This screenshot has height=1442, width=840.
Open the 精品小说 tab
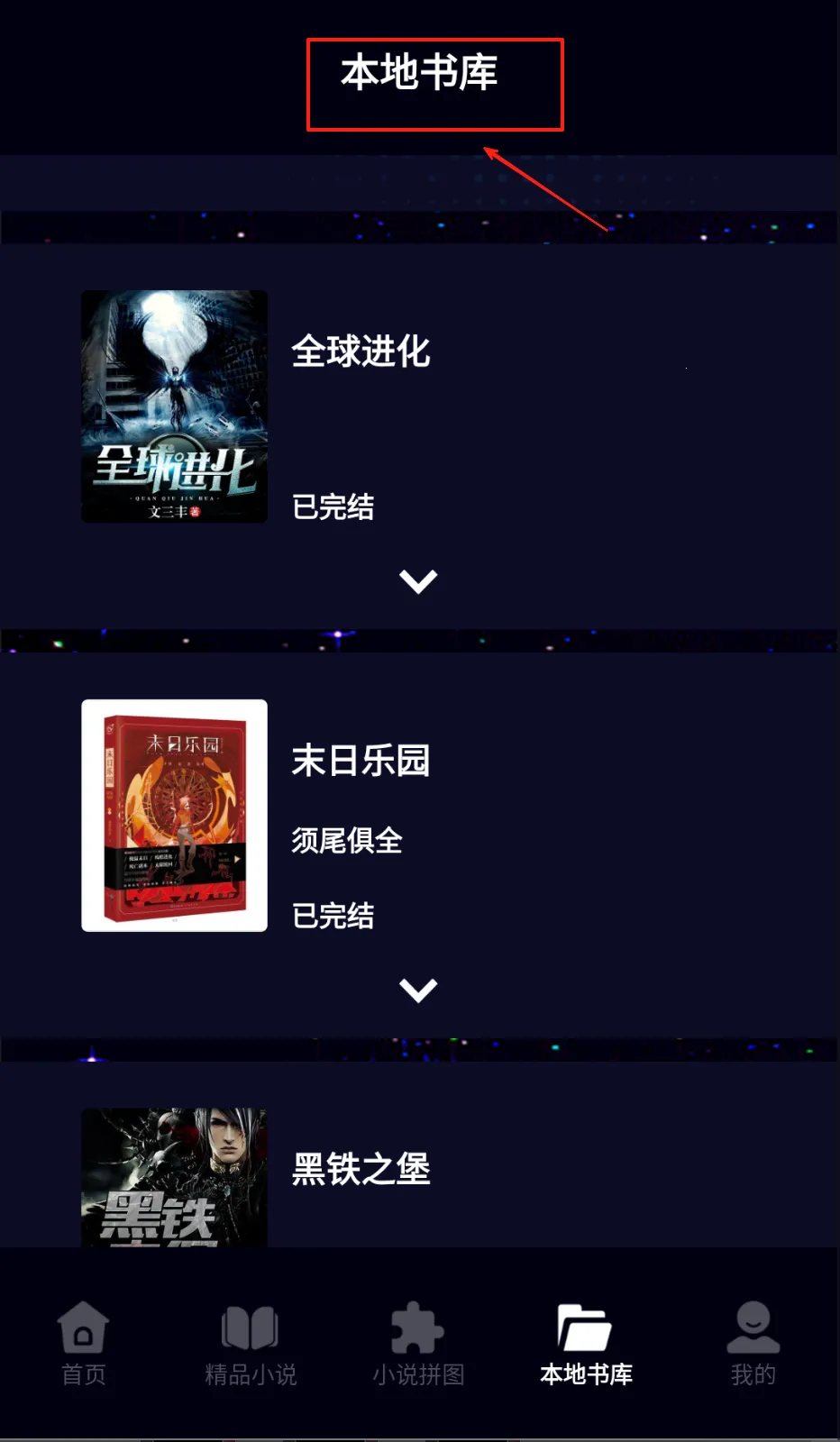[251, 1343]
